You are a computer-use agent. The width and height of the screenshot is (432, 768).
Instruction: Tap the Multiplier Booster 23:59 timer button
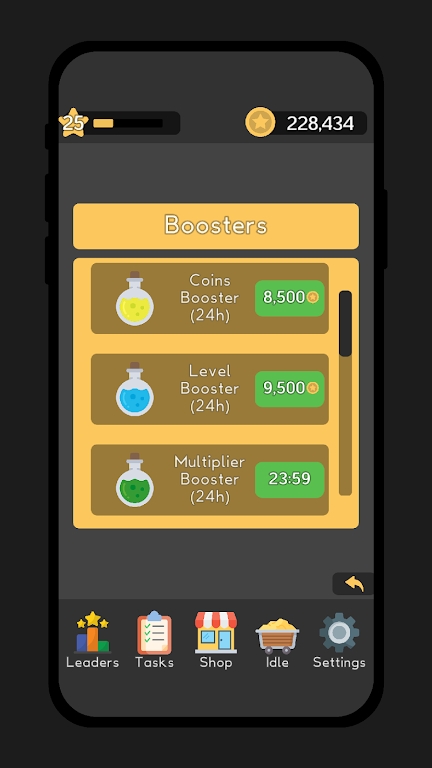(289, 480)
